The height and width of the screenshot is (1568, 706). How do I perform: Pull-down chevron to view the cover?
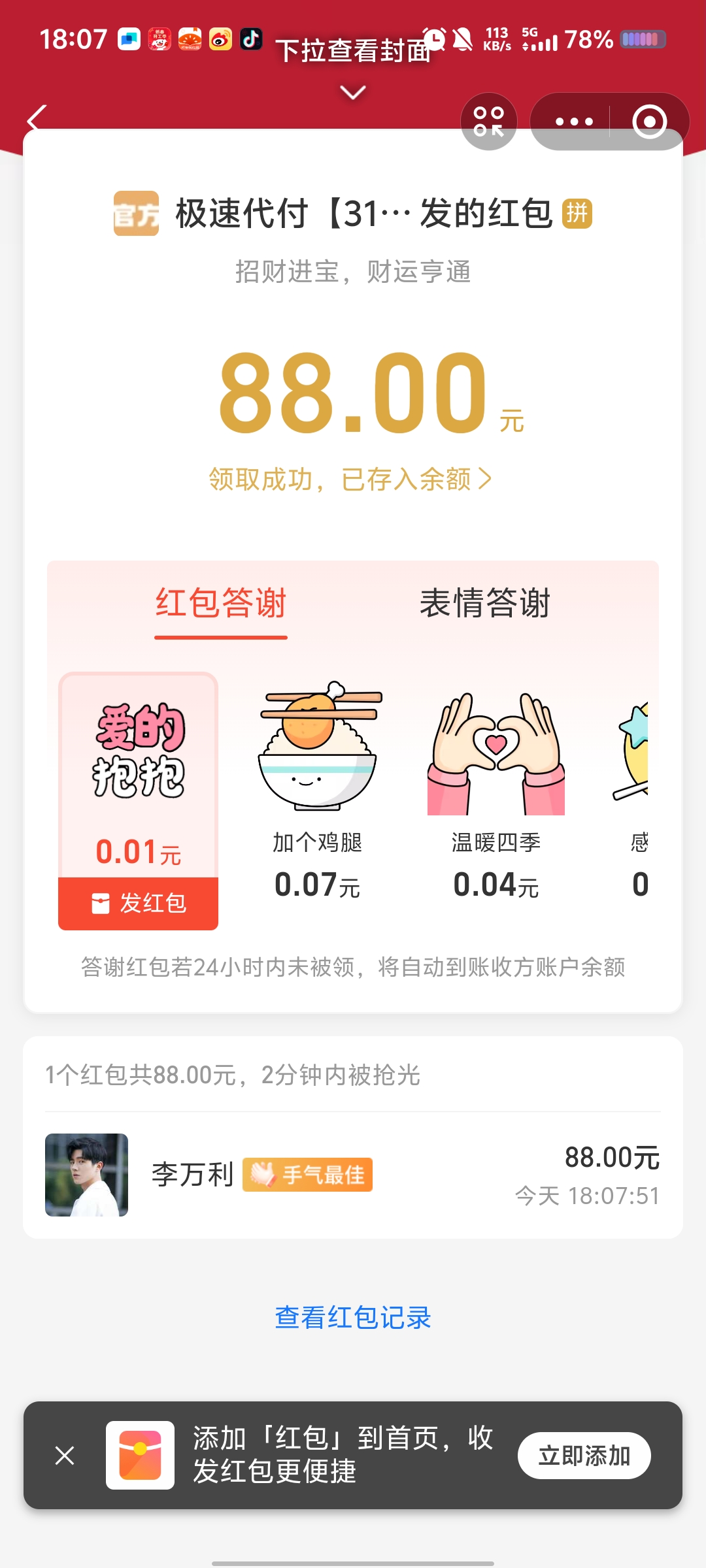click(353, 93)
